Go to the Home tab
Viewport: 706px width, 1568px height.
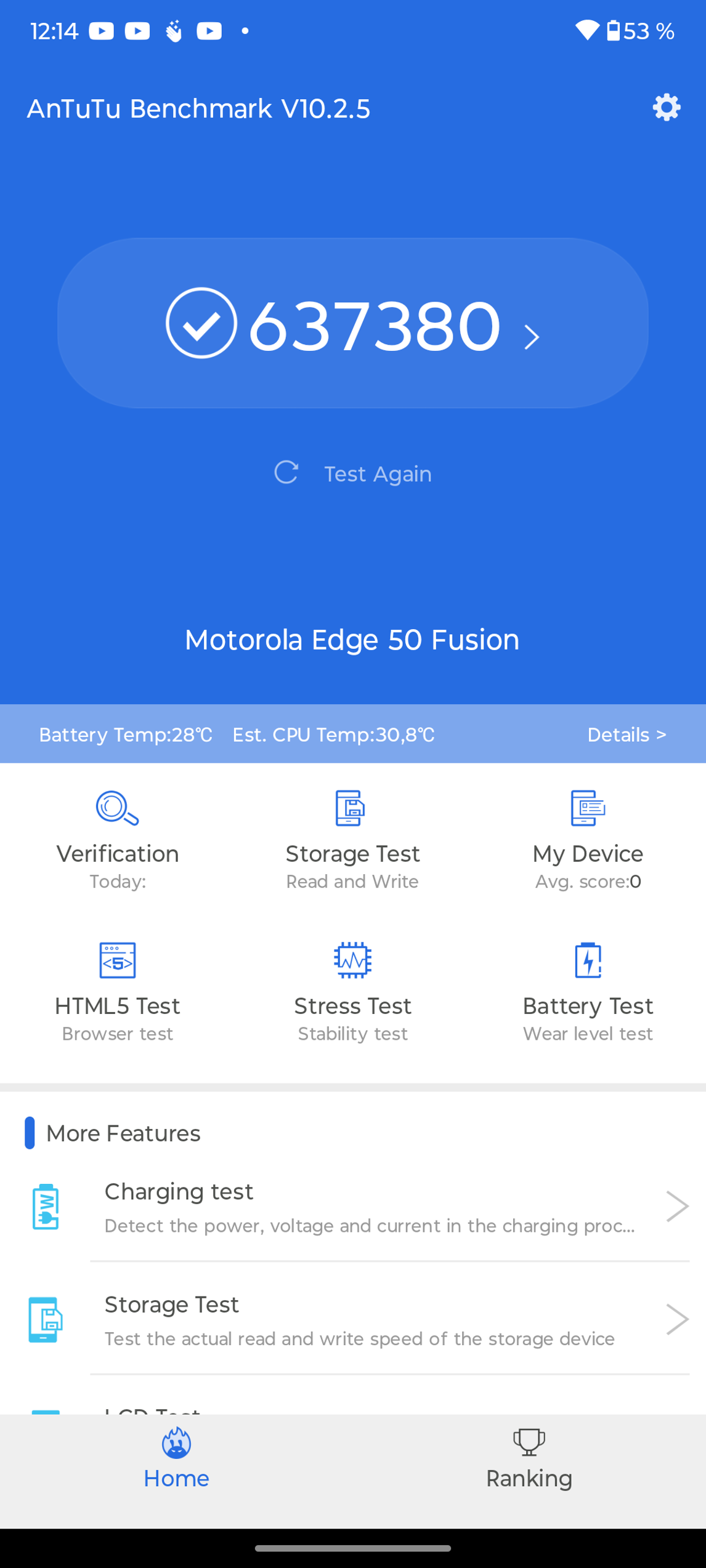(176, 1459)
